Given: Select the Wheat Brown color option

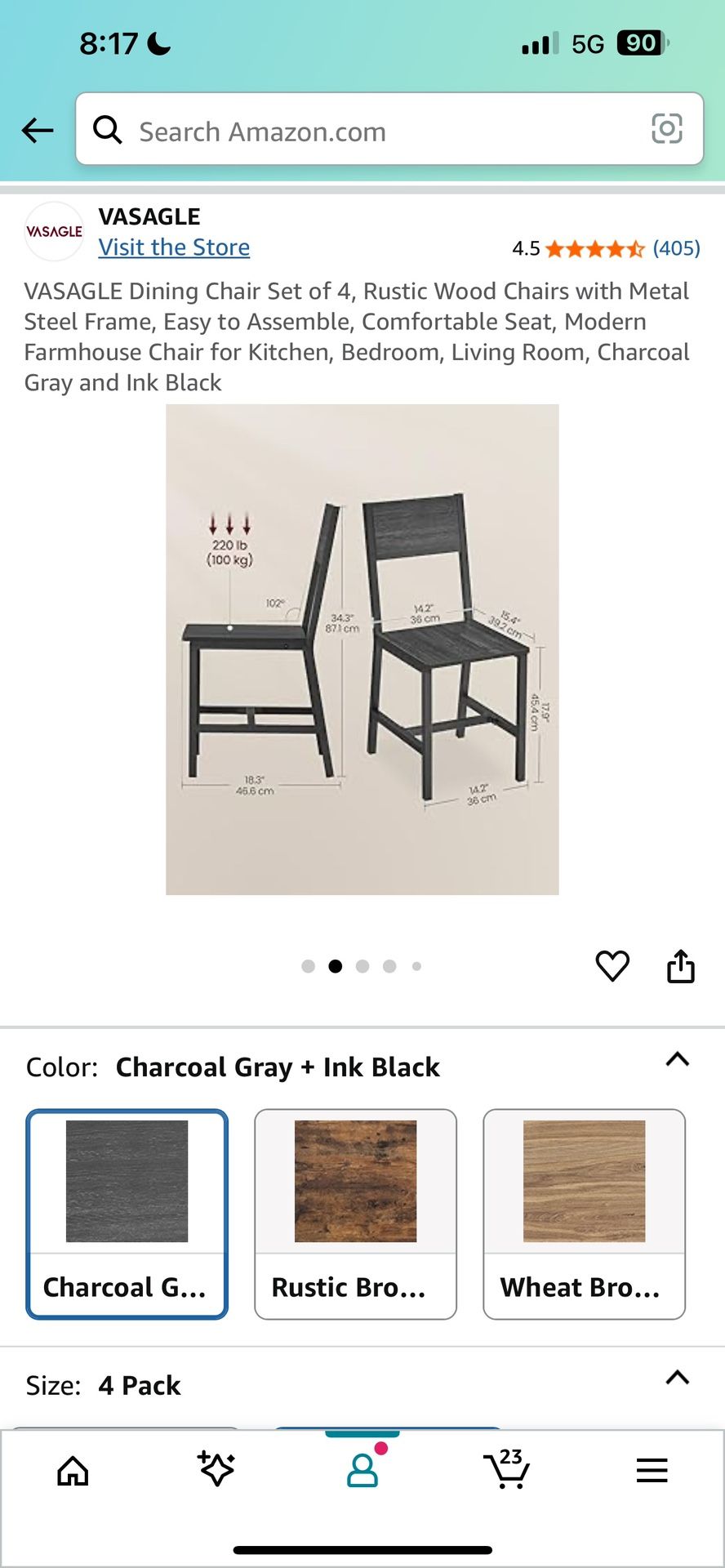Looking at the screenshot, I should (x=583, y=1214).
